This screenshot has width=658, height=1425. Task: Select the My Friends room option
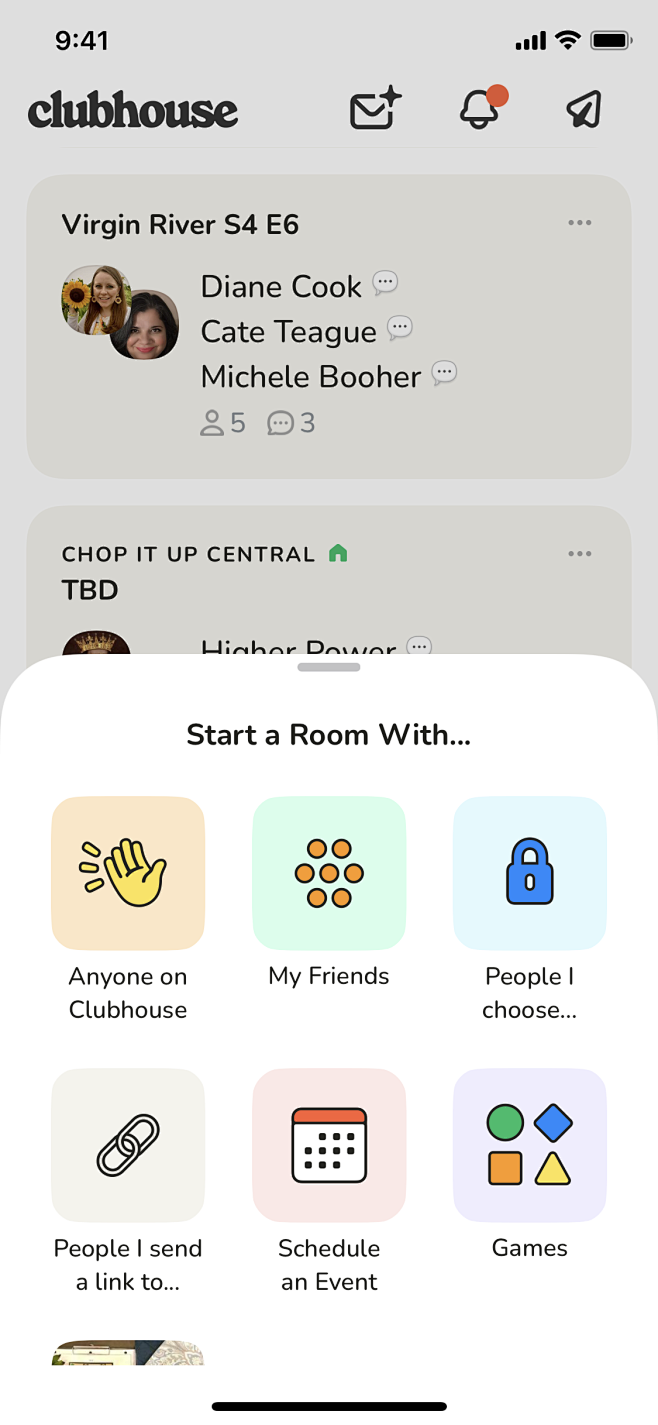tap(329, 873)
